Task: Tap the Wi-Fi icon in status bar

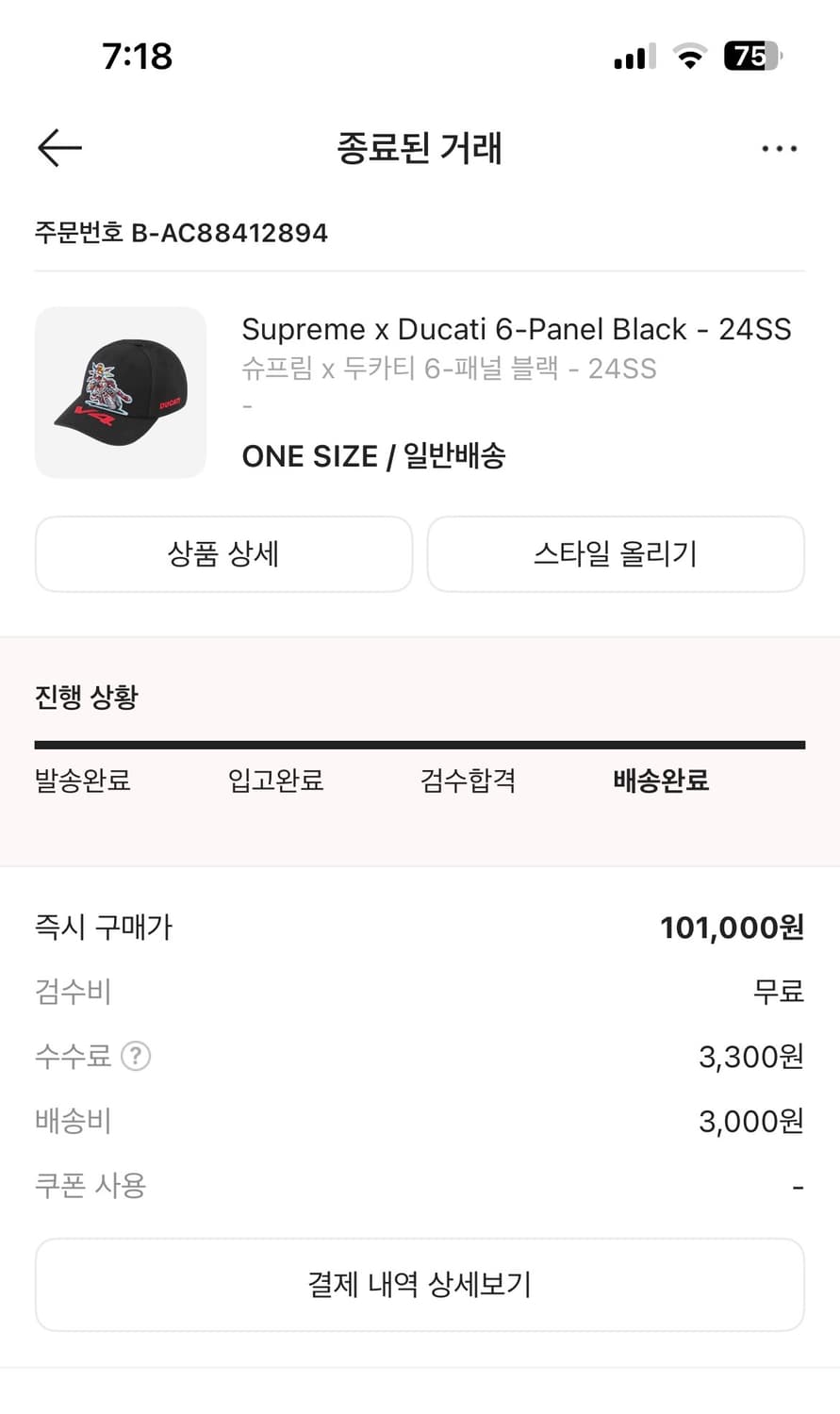Action: [689, 57]
